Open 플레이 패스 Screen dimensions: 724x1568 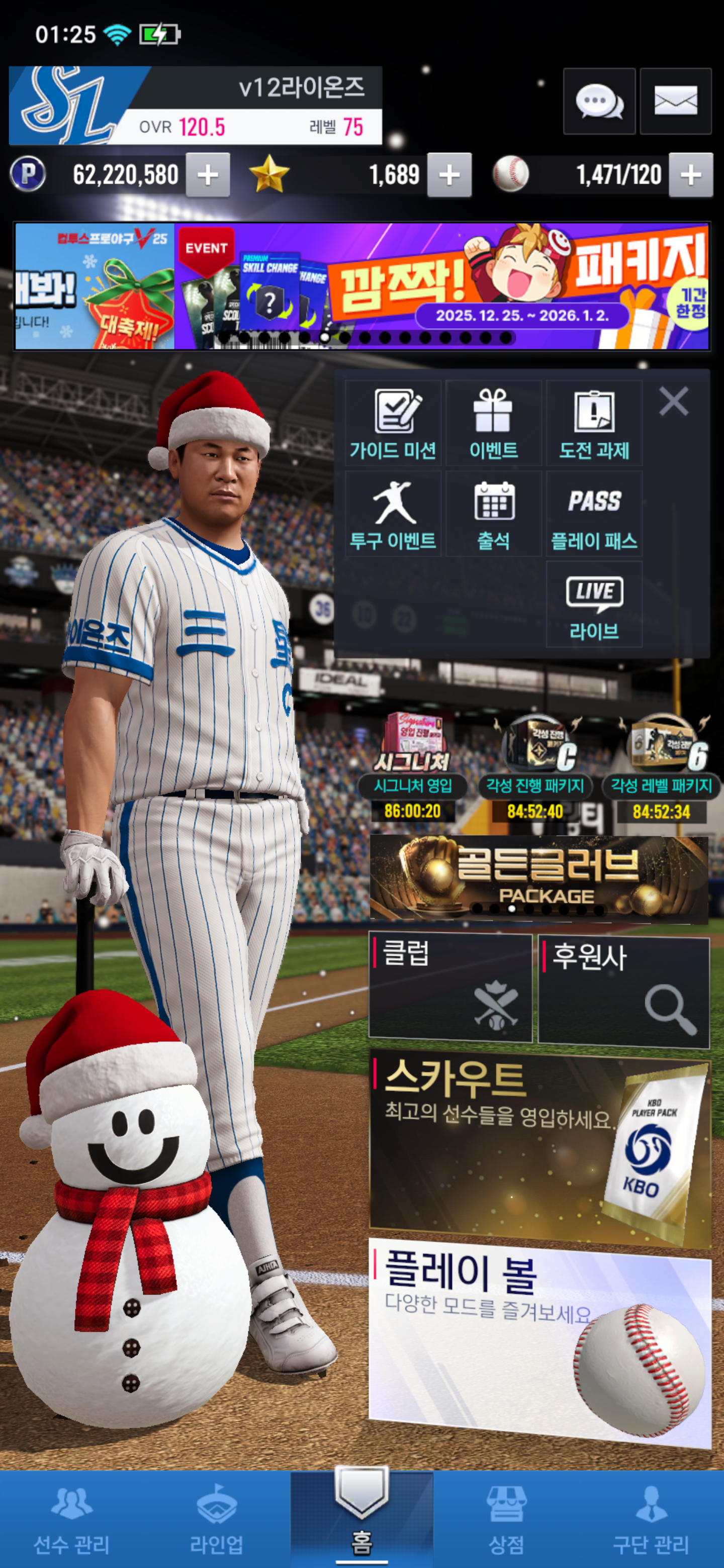(x=594, y=514)
